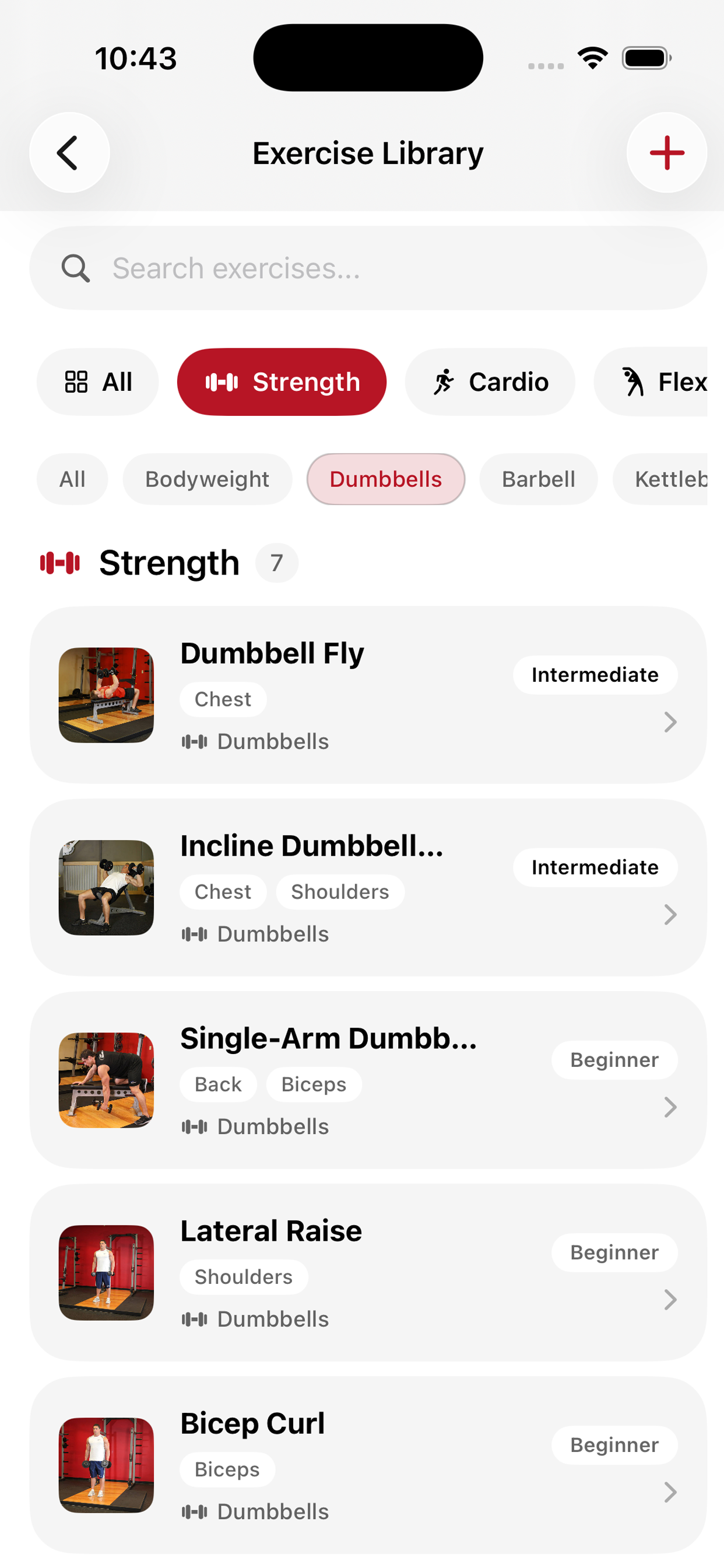Click the Lateral Raise exercise thumbnail
Image resolution: width=724 pixels, height=1568 pixels.
coord(106,1273)
